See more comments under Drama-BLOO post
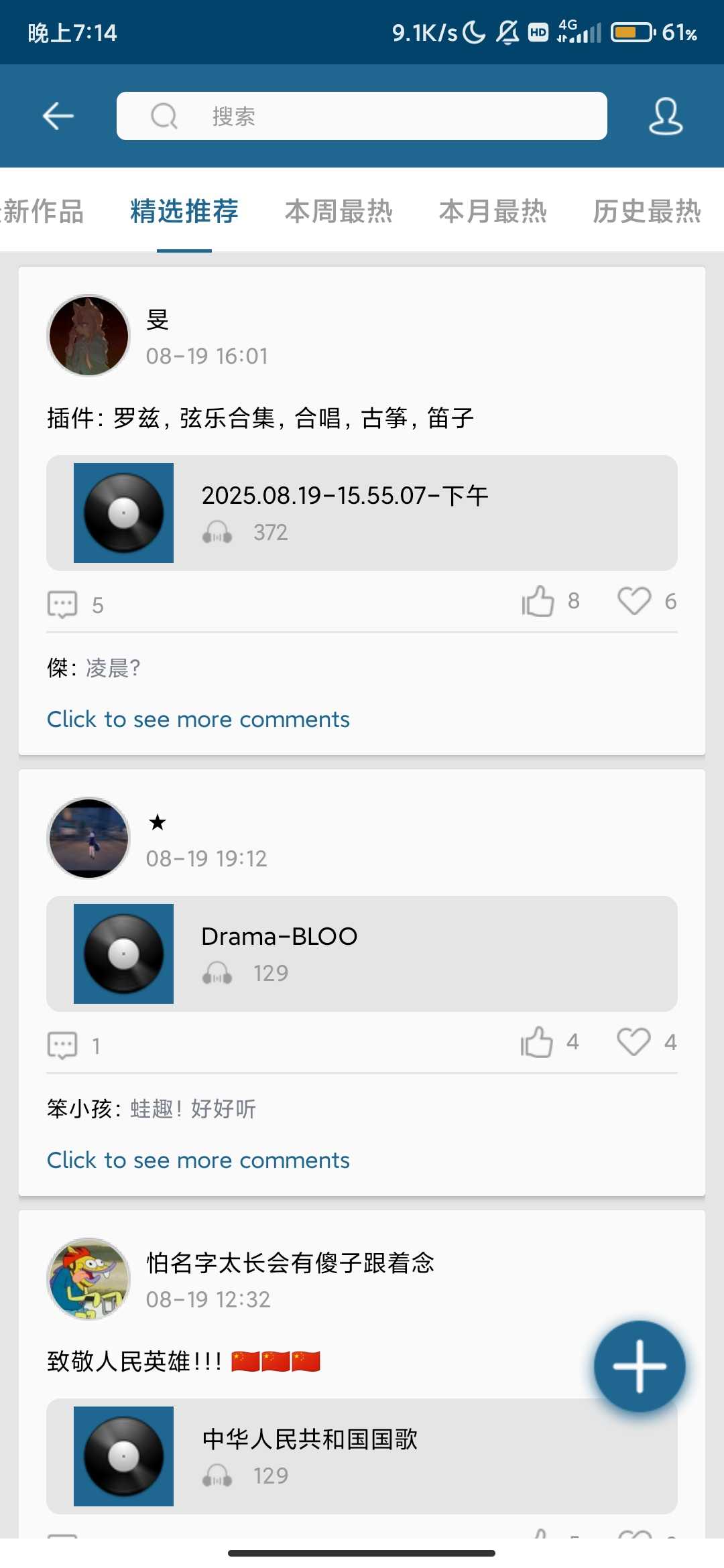Screen dimensions: 724x1568 (198, 1160)
